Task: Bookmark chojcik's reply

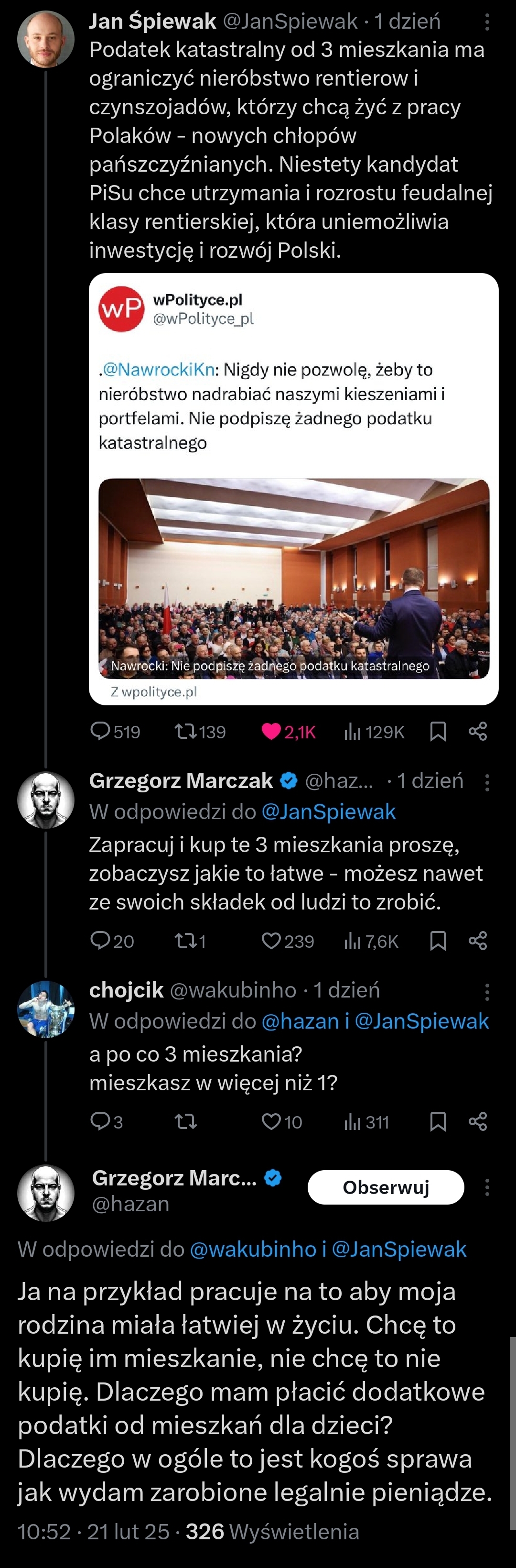Action: click(x=438, y=1121)
